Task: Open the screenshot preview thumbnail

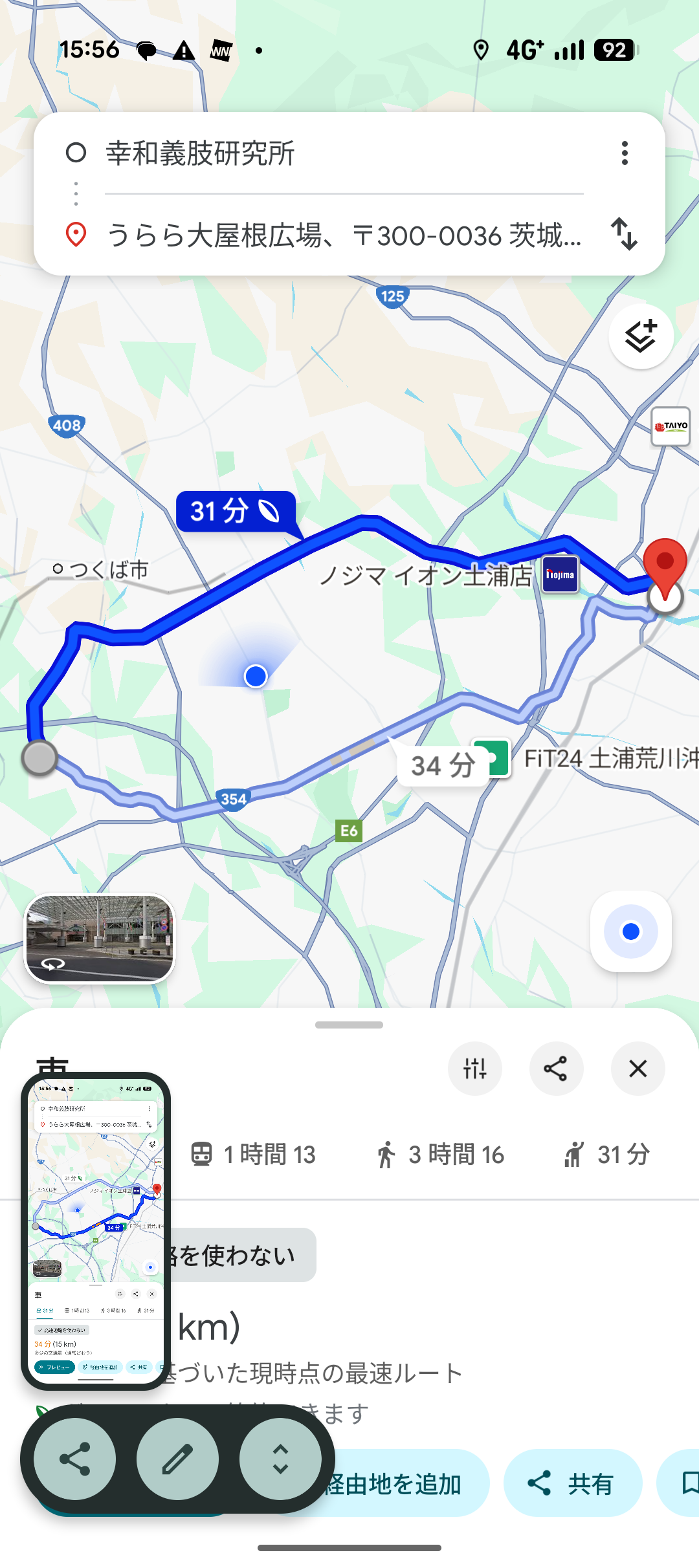Action: click(x=96, y=1230)
